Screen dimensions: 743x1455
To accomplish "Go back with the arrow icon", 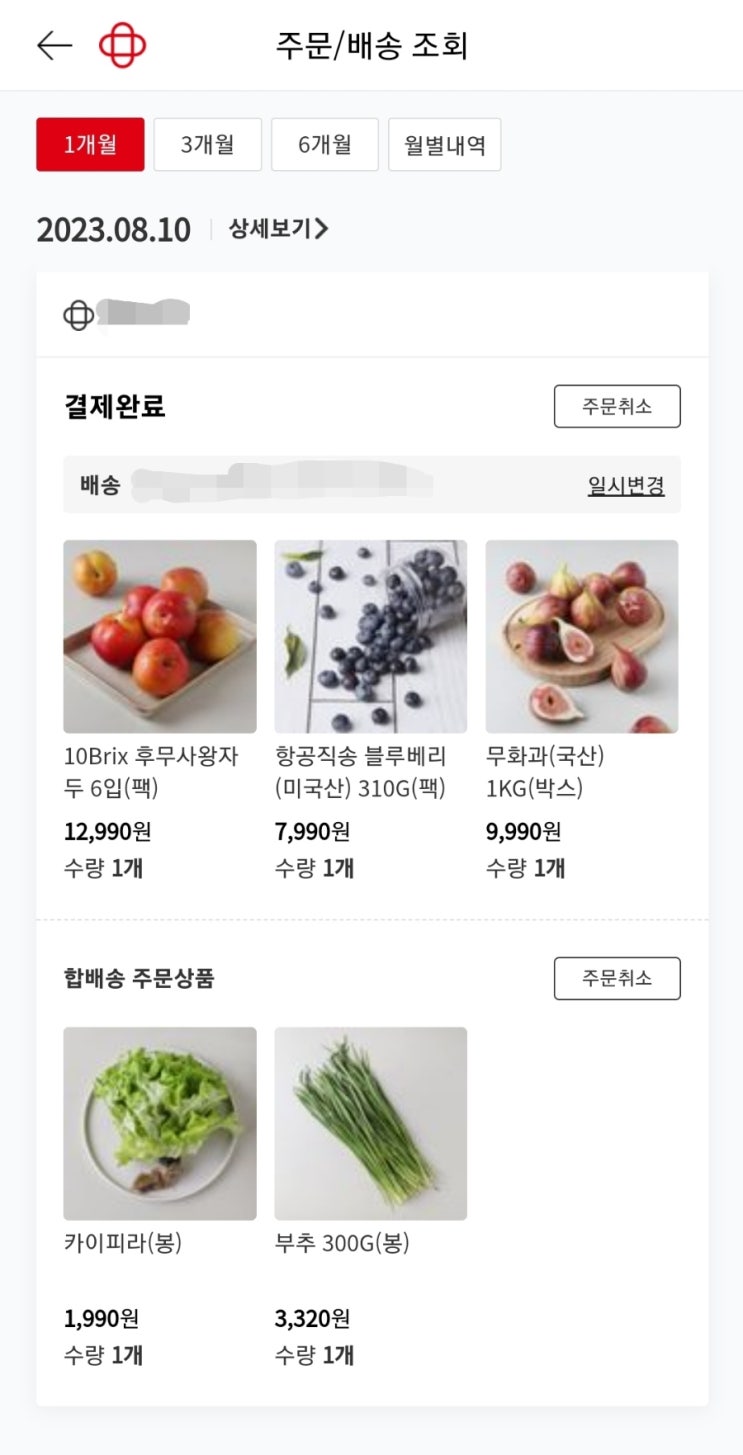I will [x=54, y=45].
